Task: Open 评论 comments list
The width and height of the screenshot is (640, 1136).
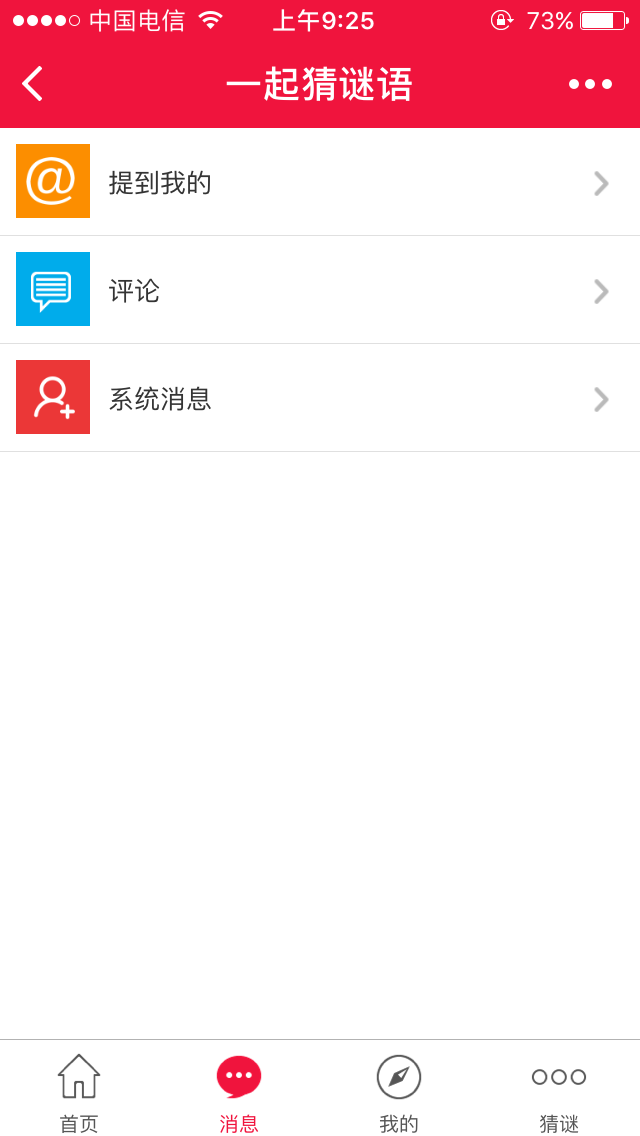Action: [320, 290]
